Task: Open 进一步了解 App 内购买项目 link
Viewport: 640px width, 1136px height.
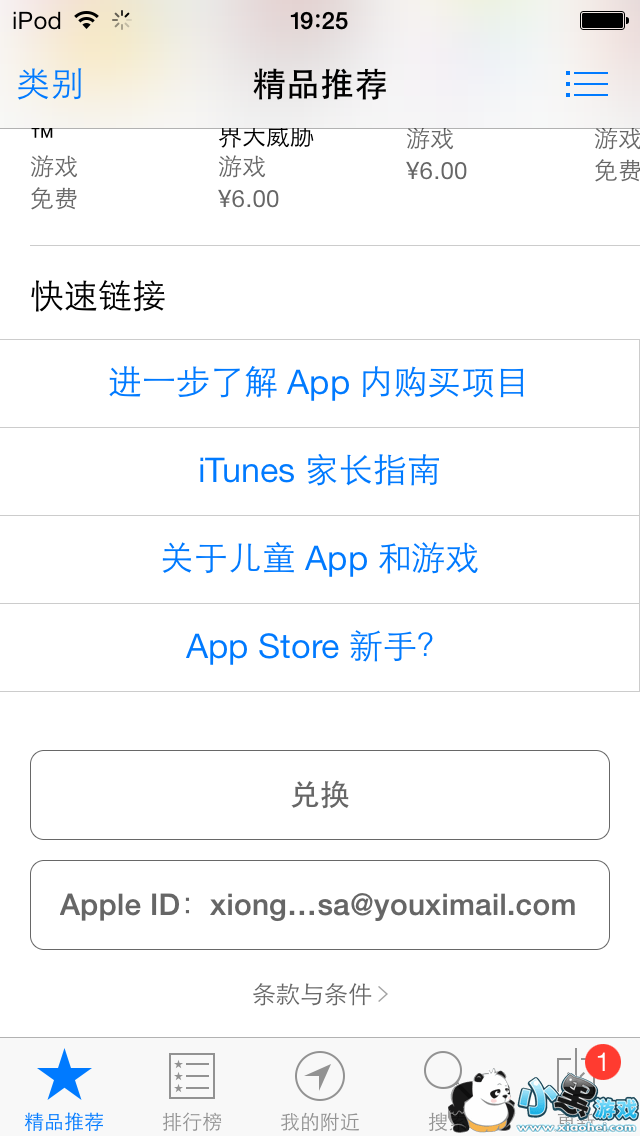Action: 318,383
